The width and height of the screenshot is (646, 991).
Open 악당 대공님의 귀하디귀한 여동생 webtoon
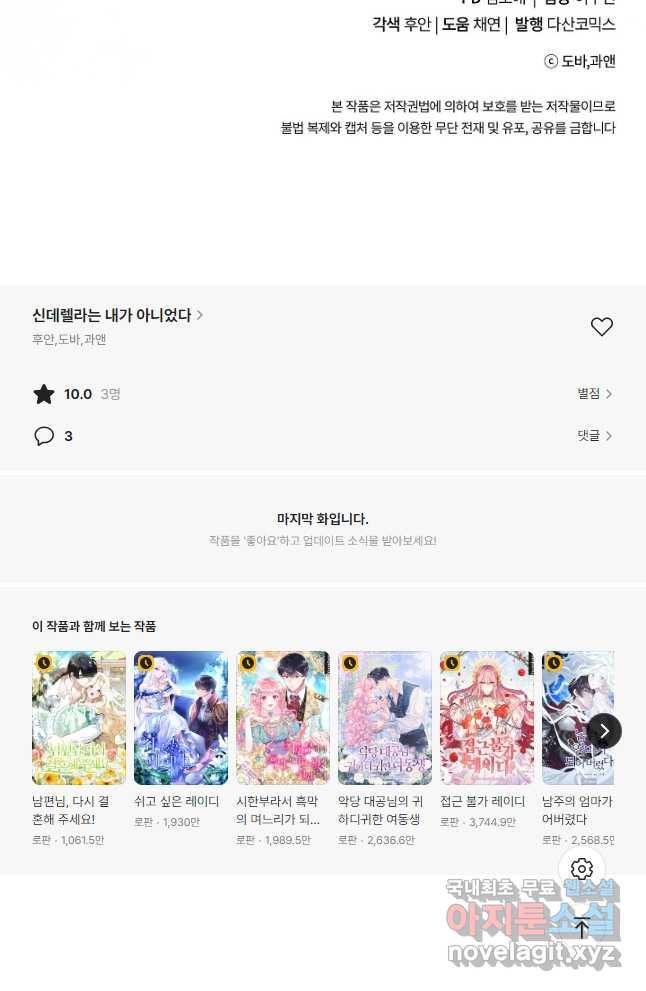coord(385,718)
